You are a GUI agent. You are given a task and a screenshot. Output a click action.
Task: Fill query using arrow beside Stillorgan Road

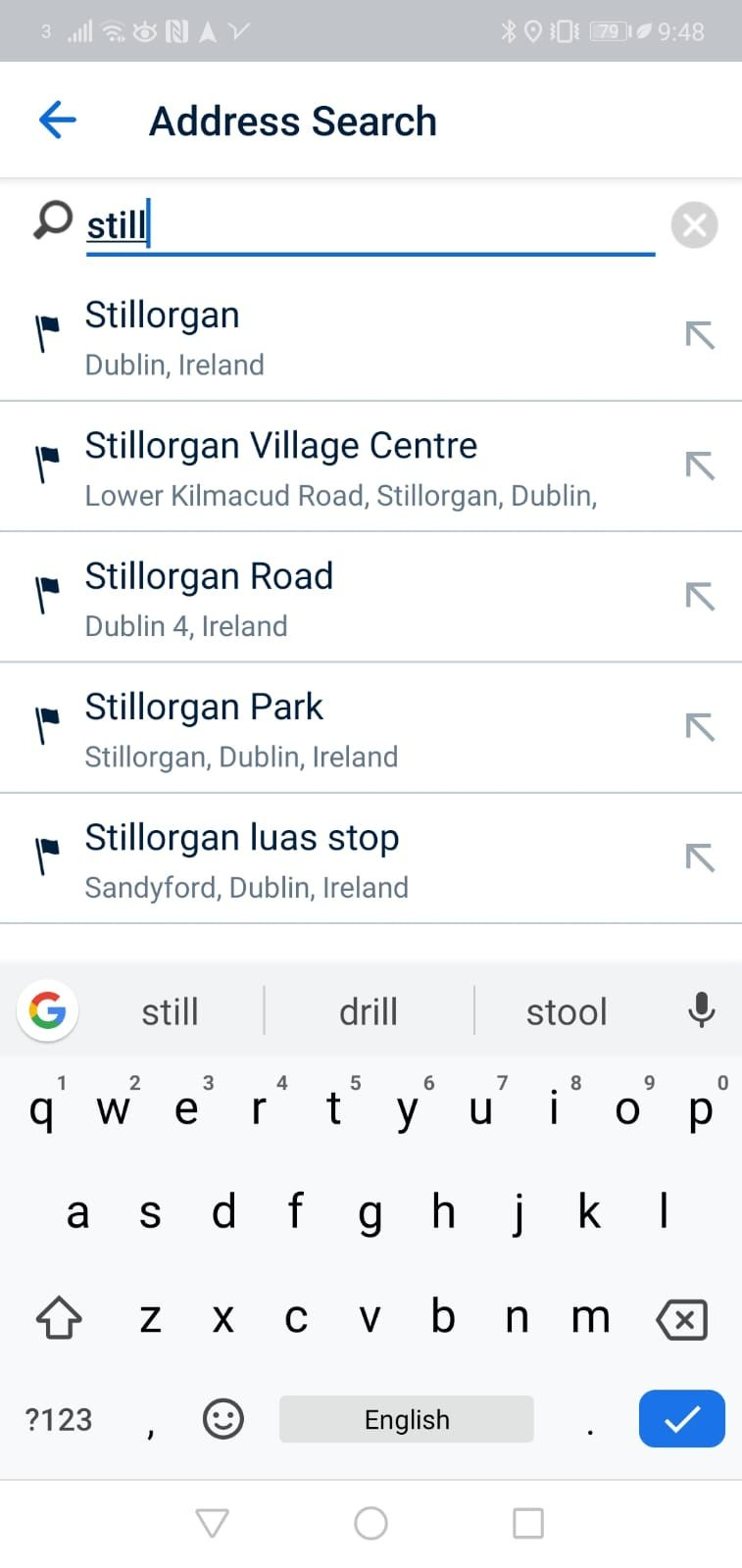tap(700, 597)
